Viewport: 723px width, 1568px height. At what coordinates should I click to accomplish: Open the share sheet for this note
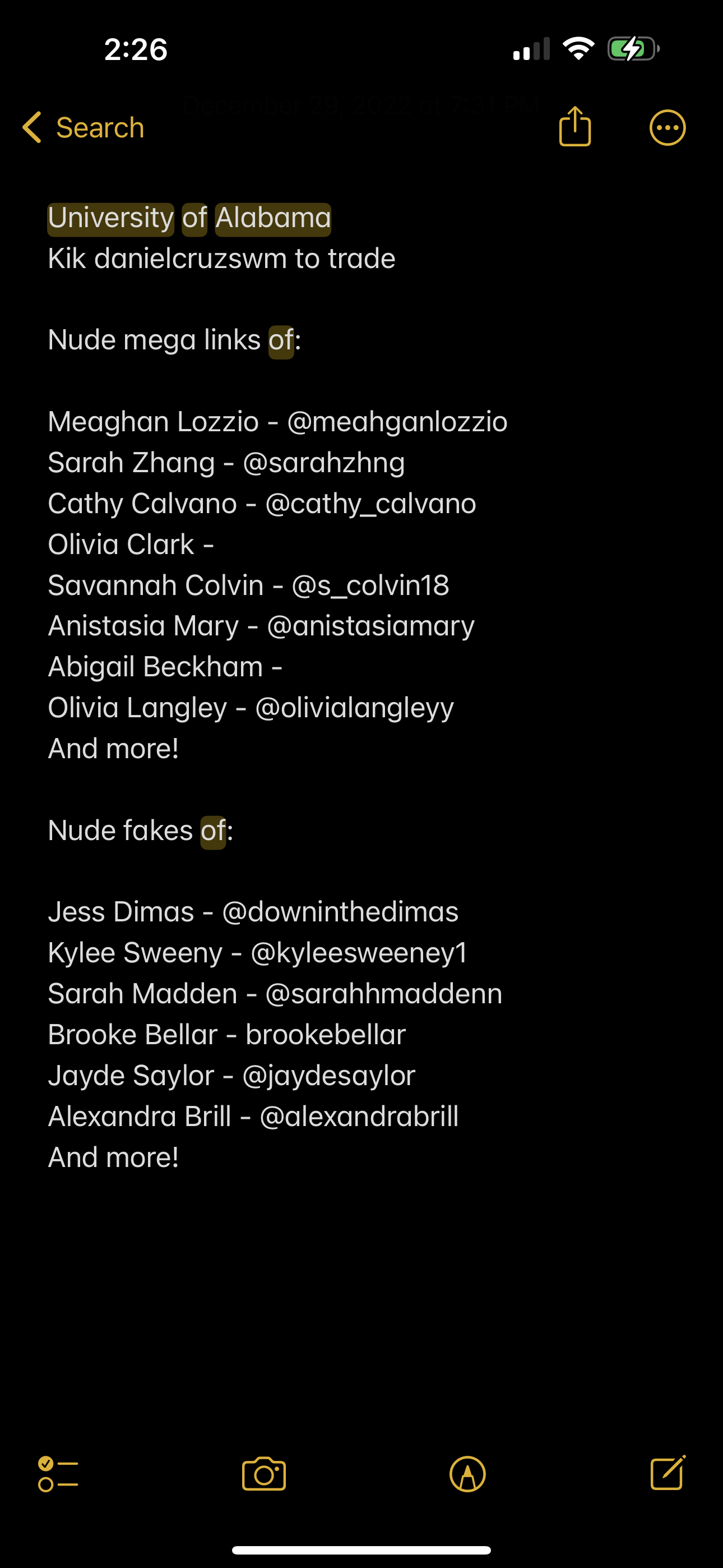[x=574, y=127]
